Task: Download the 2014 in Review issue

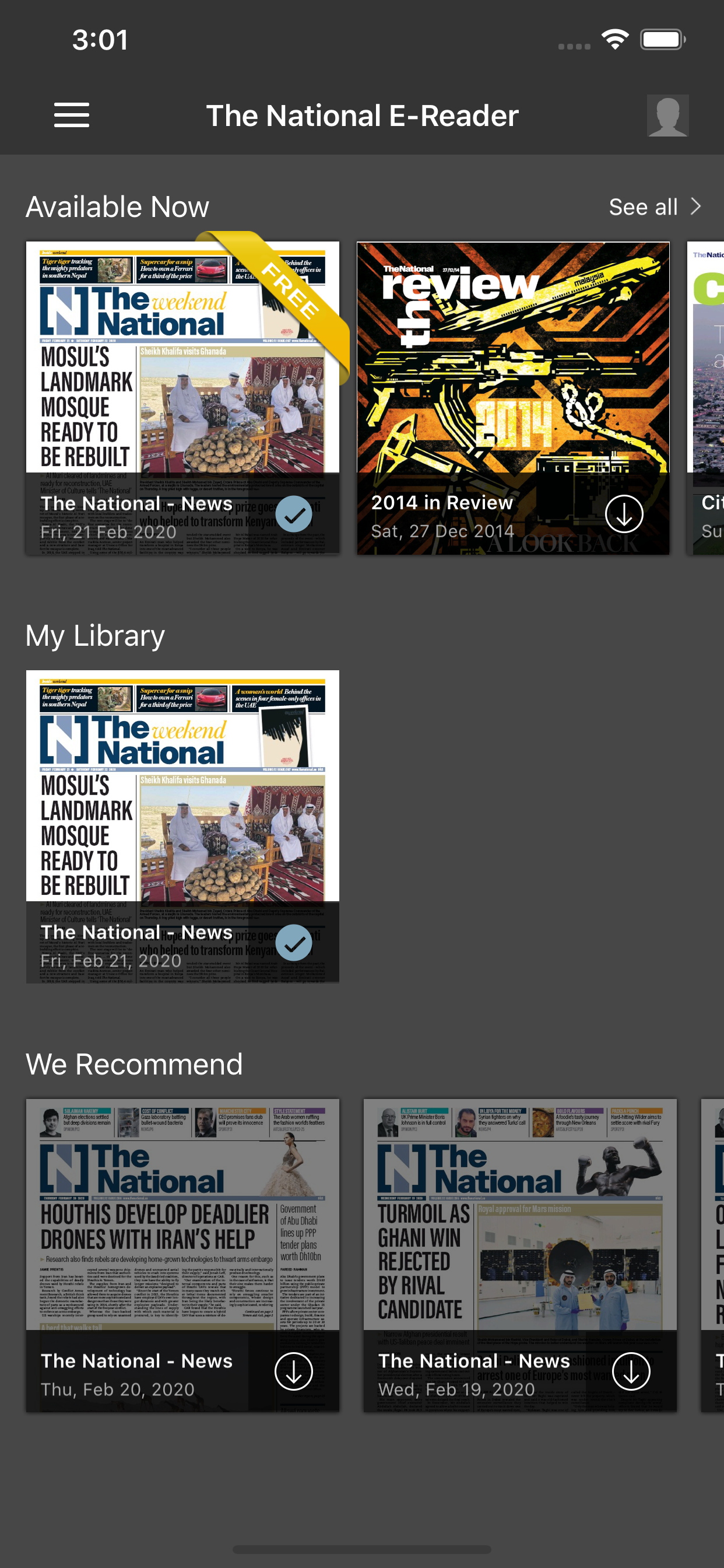Action: pyautogui.click(x=624, y=513)
